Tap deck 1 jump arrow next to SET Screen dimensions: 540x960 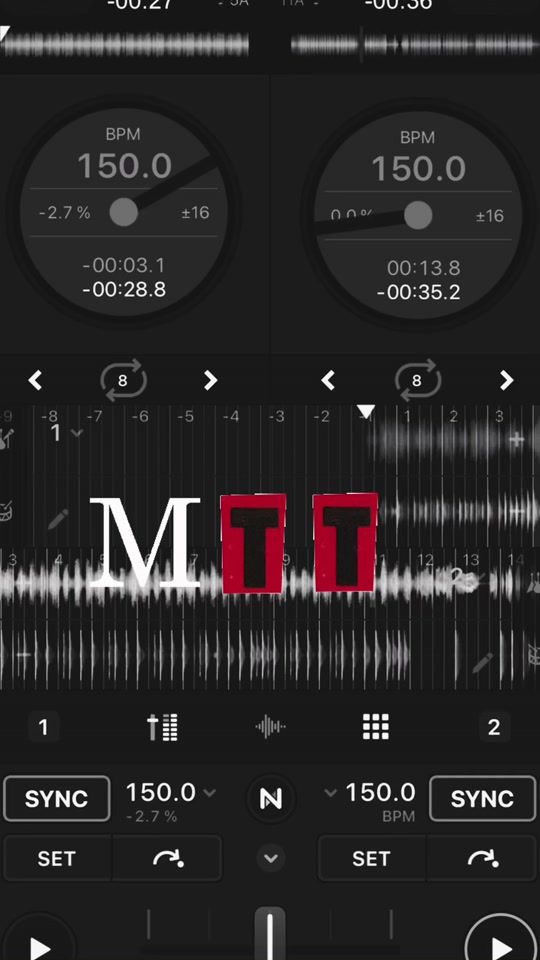click(167, 858)
